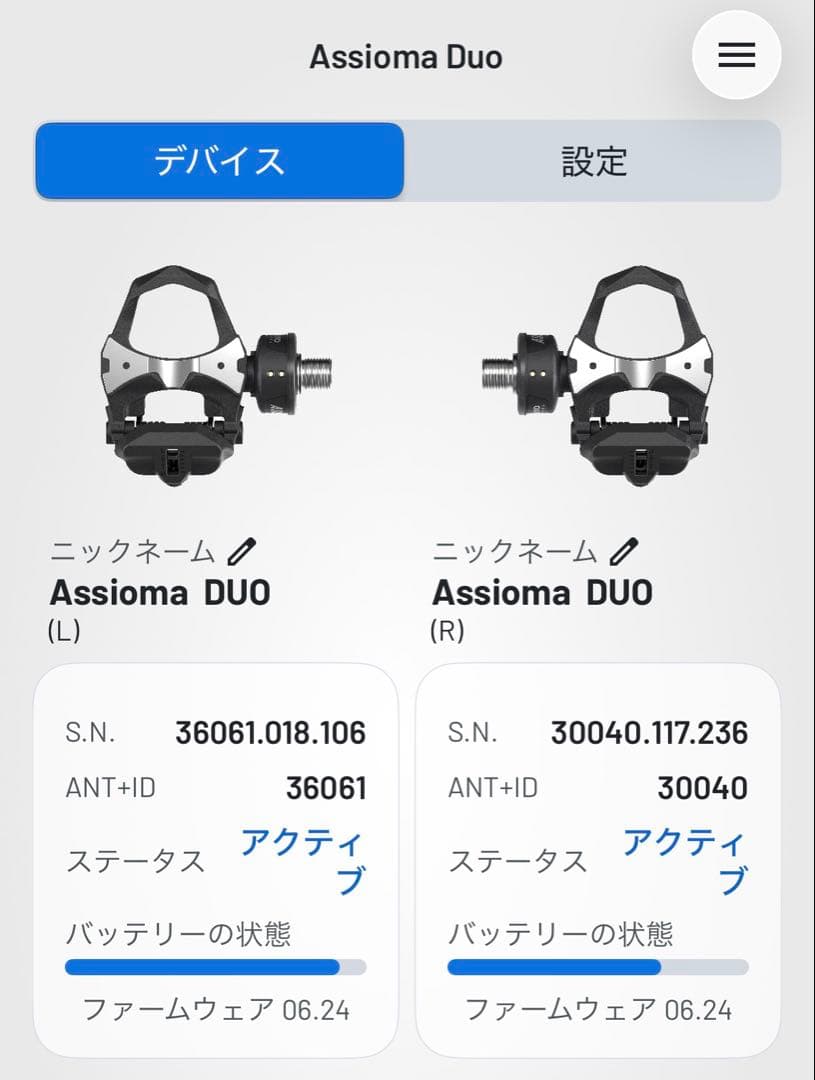Switch to the 設定 tab

(595, 162)
